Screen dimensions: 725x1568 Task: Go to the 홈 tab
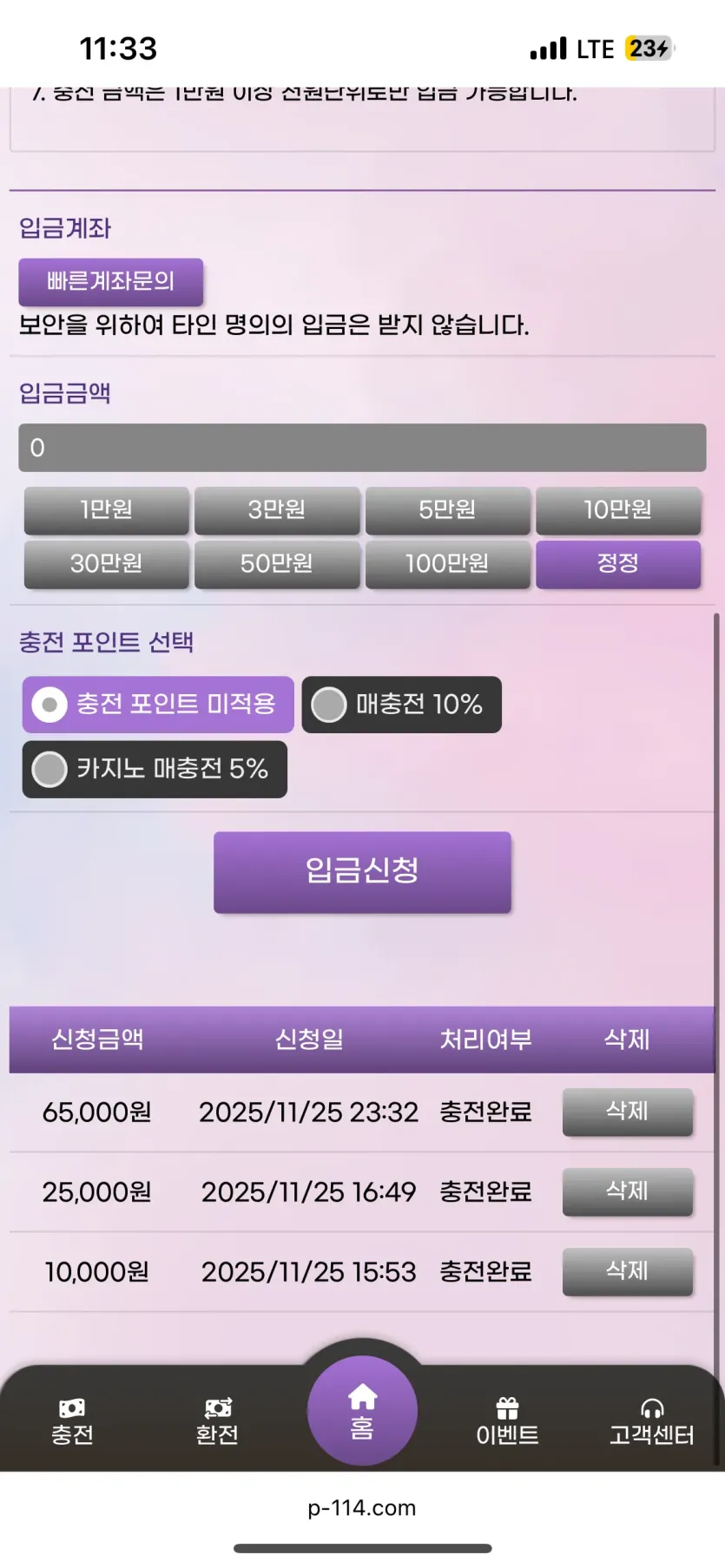362,1411
